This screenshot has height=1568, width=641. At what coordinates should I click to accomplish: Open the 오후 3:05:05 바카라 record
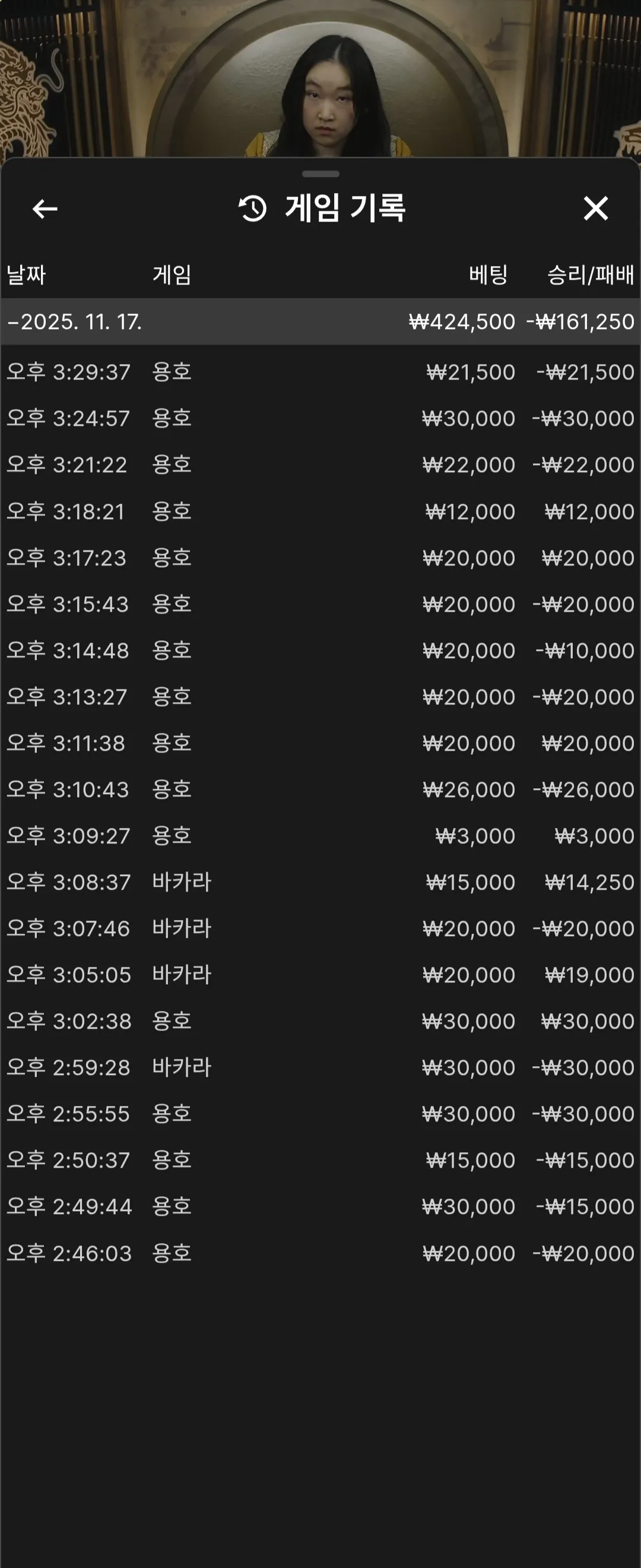(x=320, y=975)
